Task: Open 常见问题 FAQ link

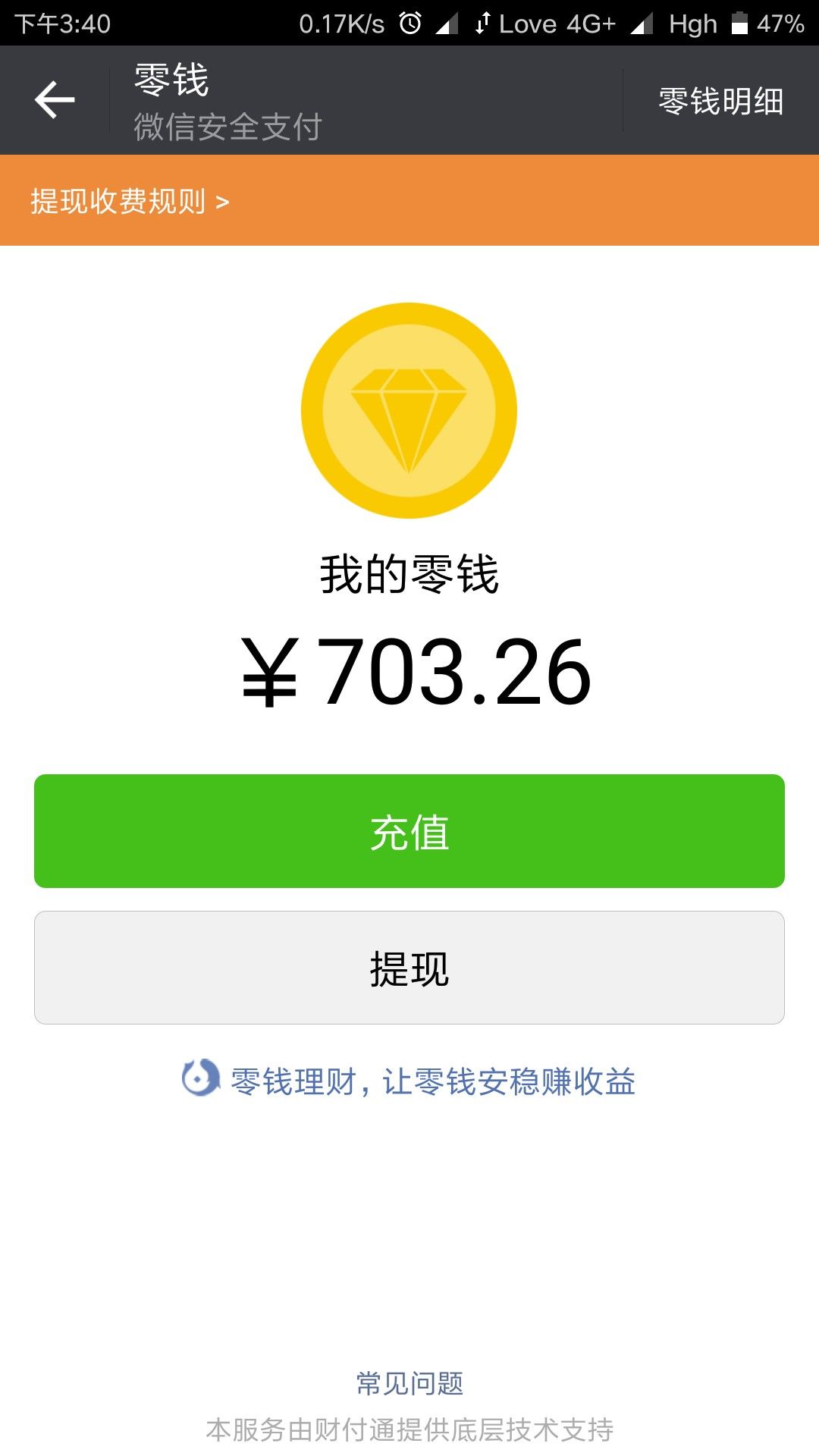Action: 409,1383
